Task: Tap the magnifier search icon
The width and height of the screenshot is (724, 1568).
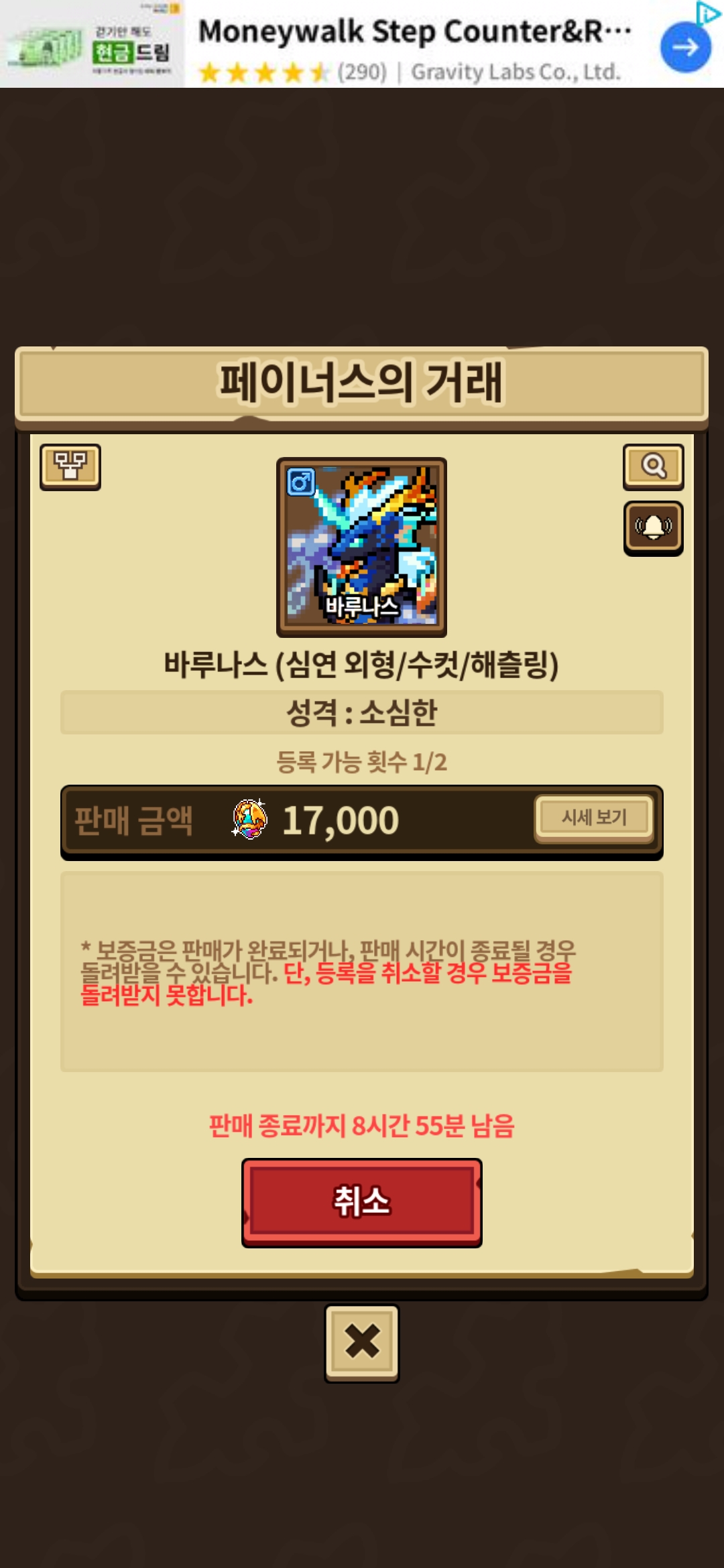Action: (x=653, y=466)
